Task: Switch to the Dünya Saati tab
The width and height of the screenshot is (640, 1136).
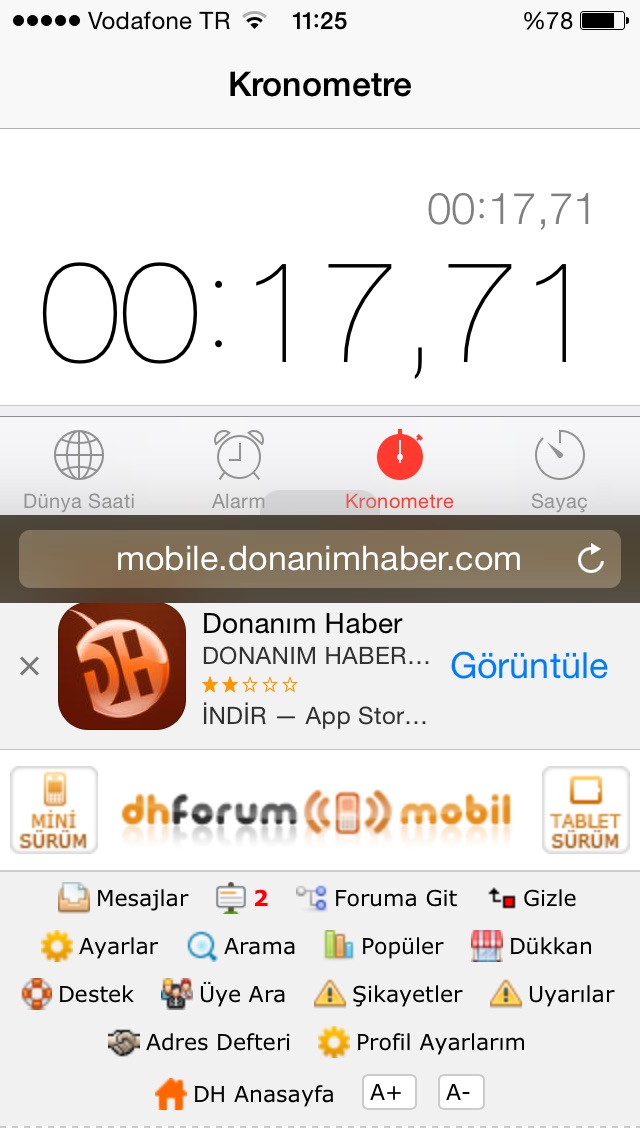Action: pos(79,469)
